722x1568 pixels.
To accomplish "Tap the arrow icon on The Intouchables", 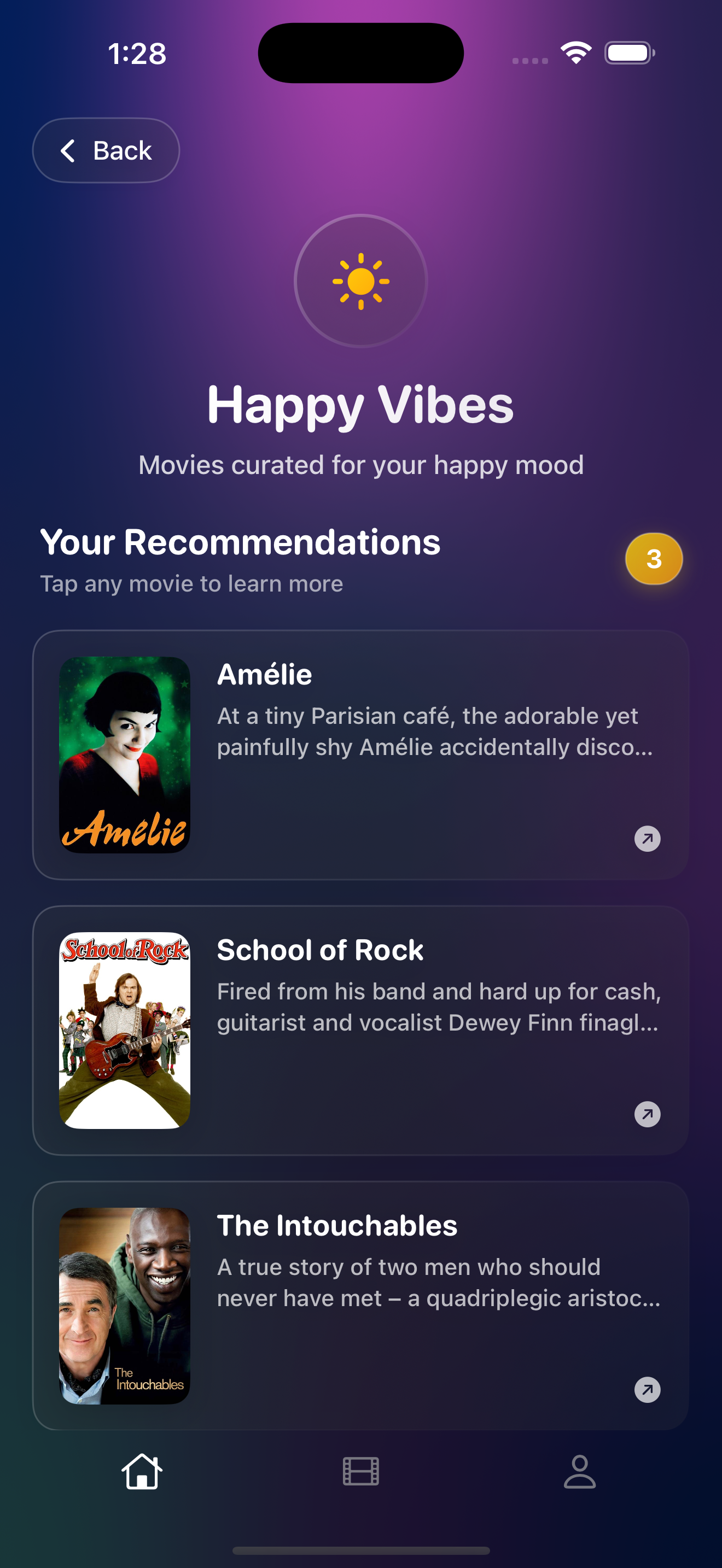I will [647, 1390].
